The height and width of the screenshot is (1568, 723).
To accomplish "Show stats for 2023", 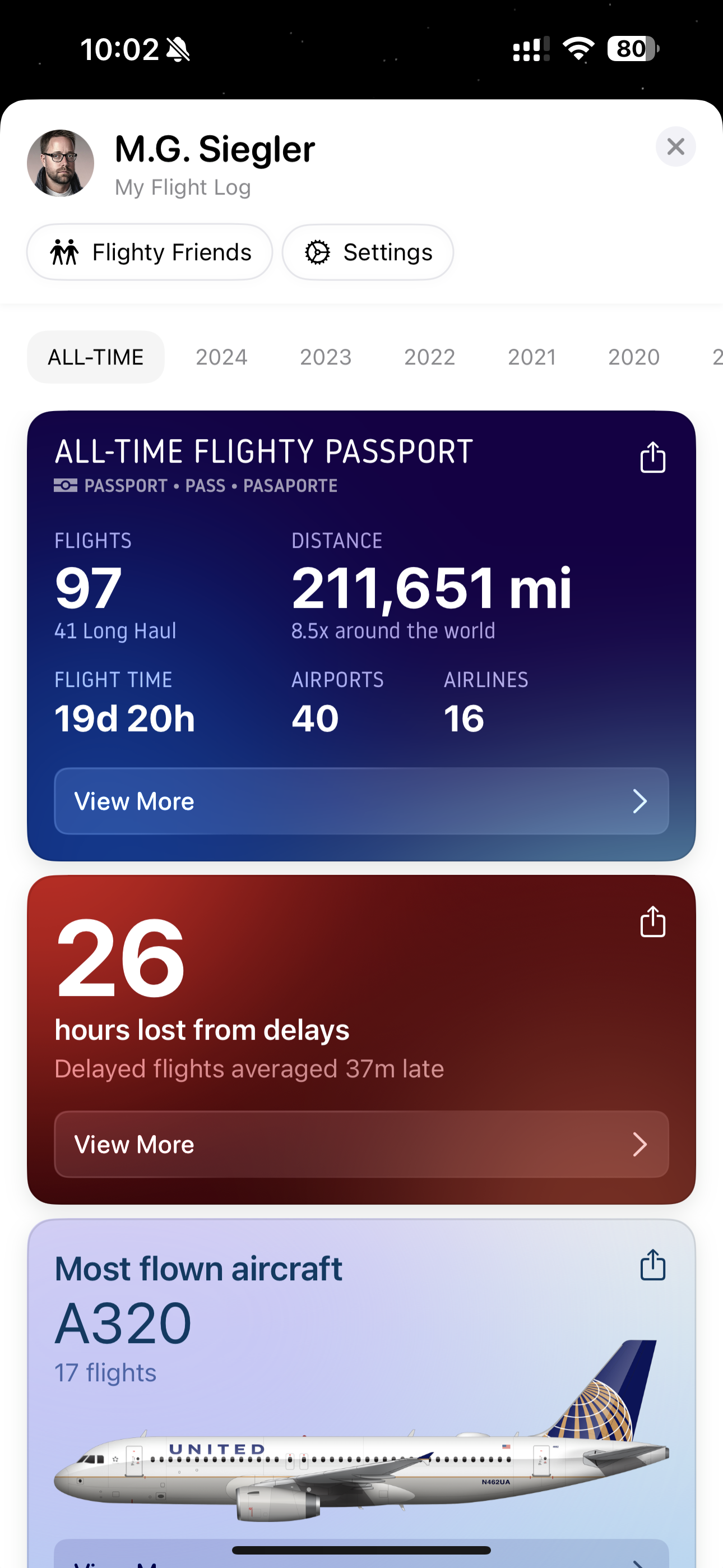I will 326,357.
